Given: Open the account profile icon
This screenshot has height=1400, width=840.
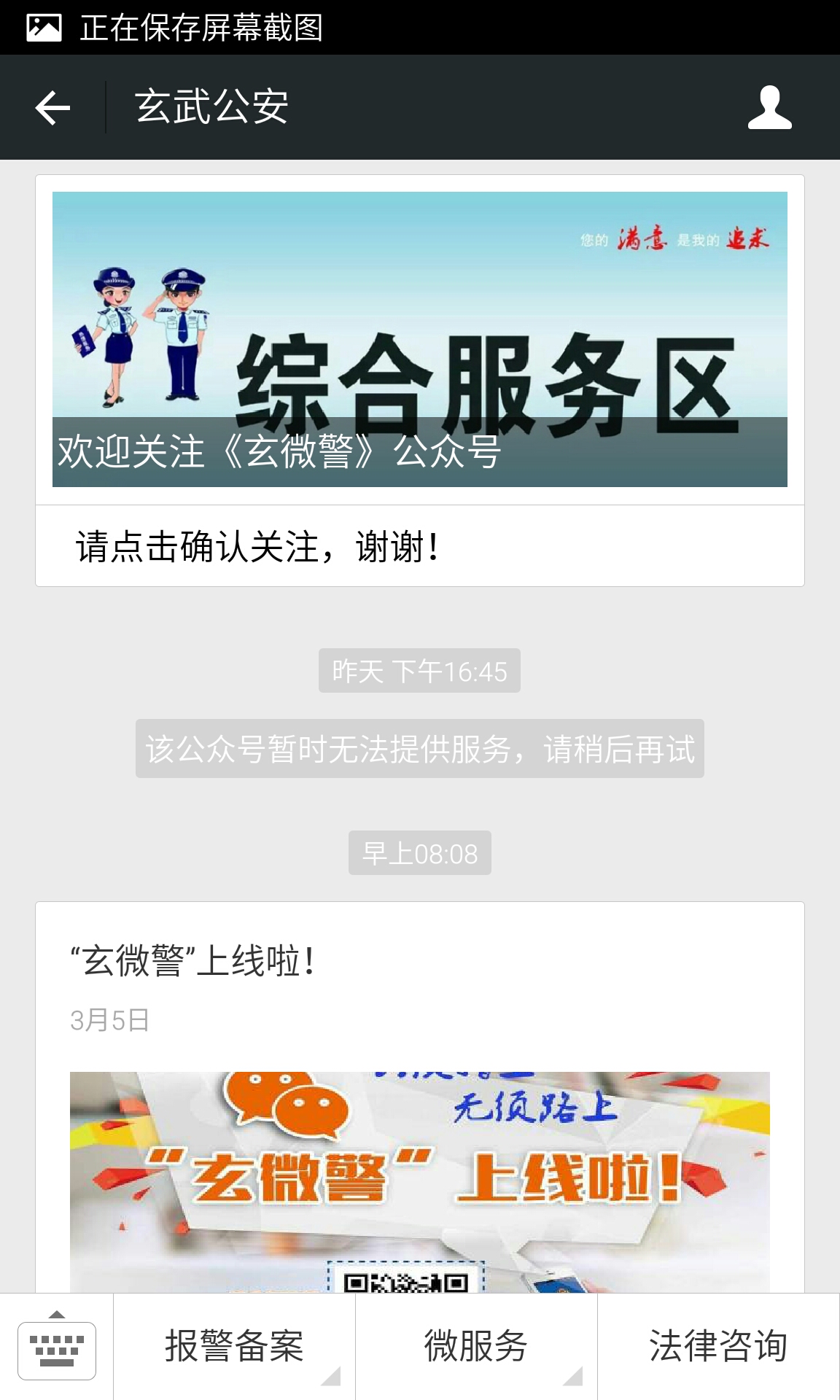Looking at the screenshot, I should pos(769,108).
